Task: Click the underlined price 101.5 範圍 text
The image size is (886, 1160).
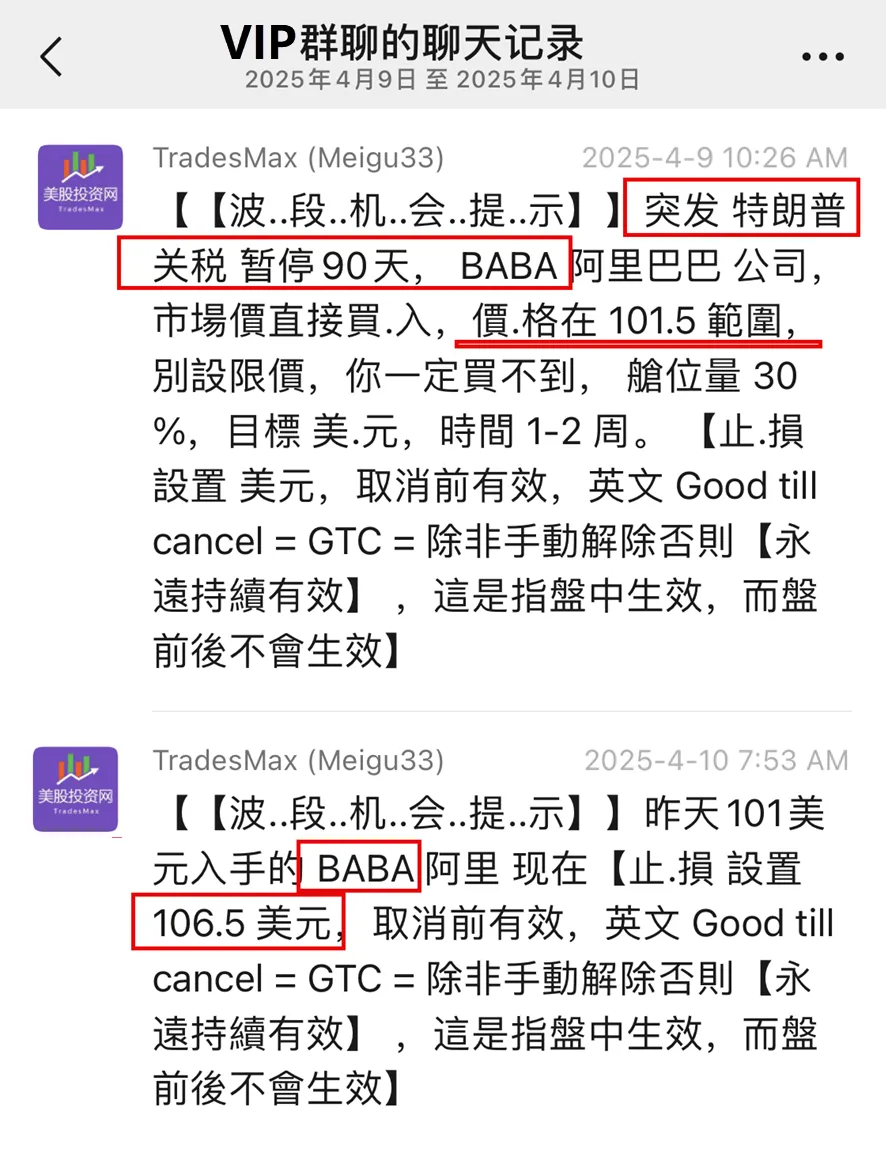Action: tap(638, 320)
